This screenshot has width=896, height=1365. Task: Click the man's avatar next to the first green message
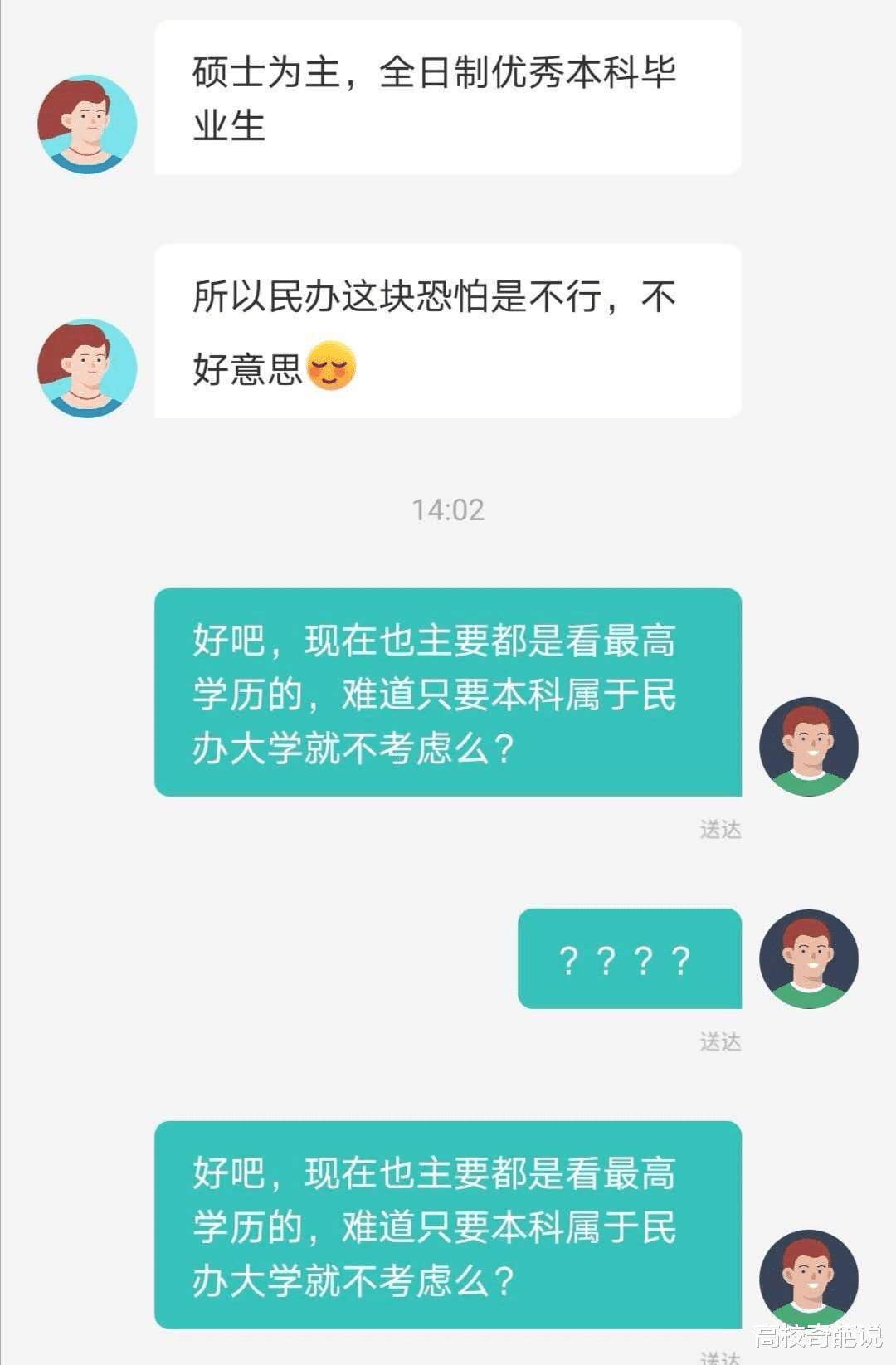[809, 745]
